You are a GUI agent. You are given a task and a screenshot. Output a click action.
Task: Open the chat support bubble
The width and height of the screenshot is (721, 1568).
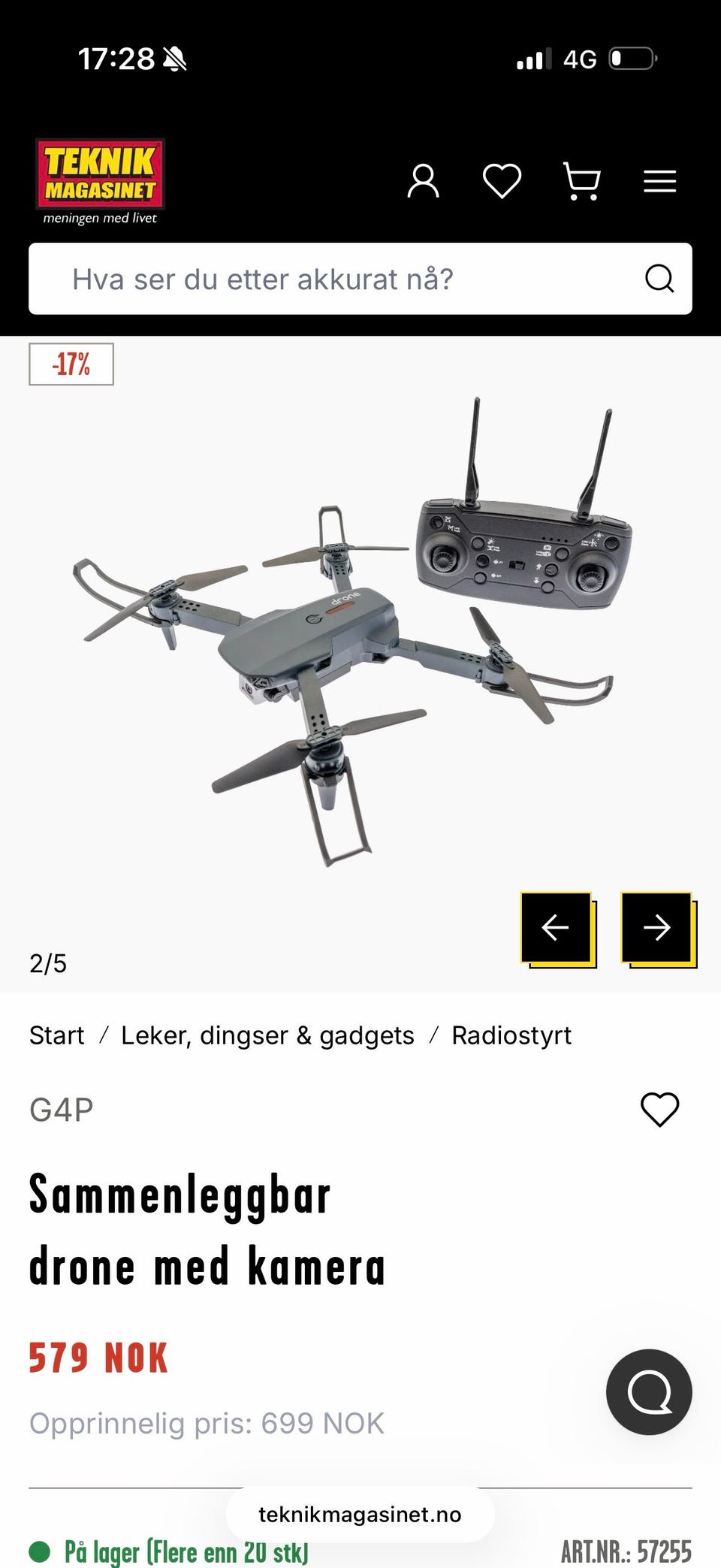pyautogui.click(x=649, y=1392)
